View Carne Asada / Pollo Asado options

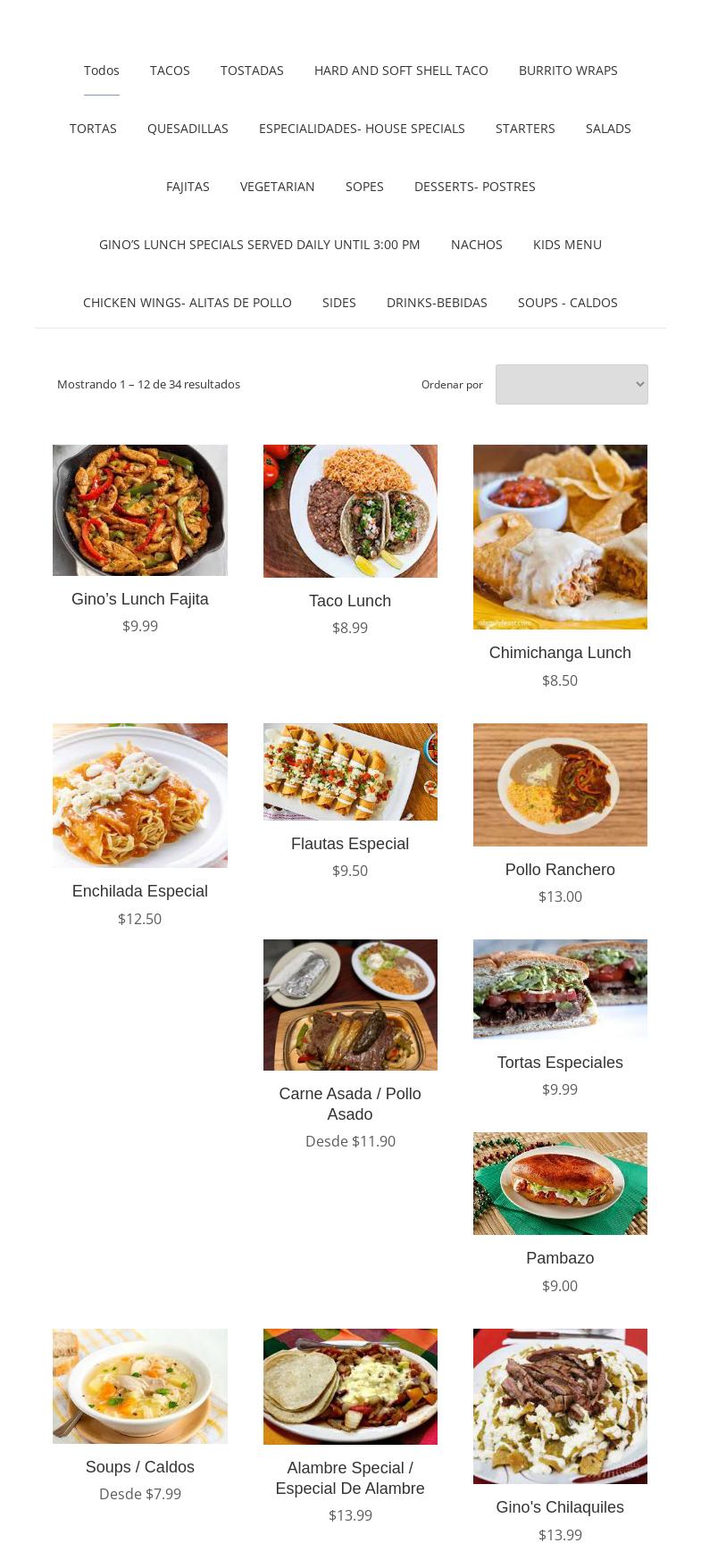click(350, 1103)
